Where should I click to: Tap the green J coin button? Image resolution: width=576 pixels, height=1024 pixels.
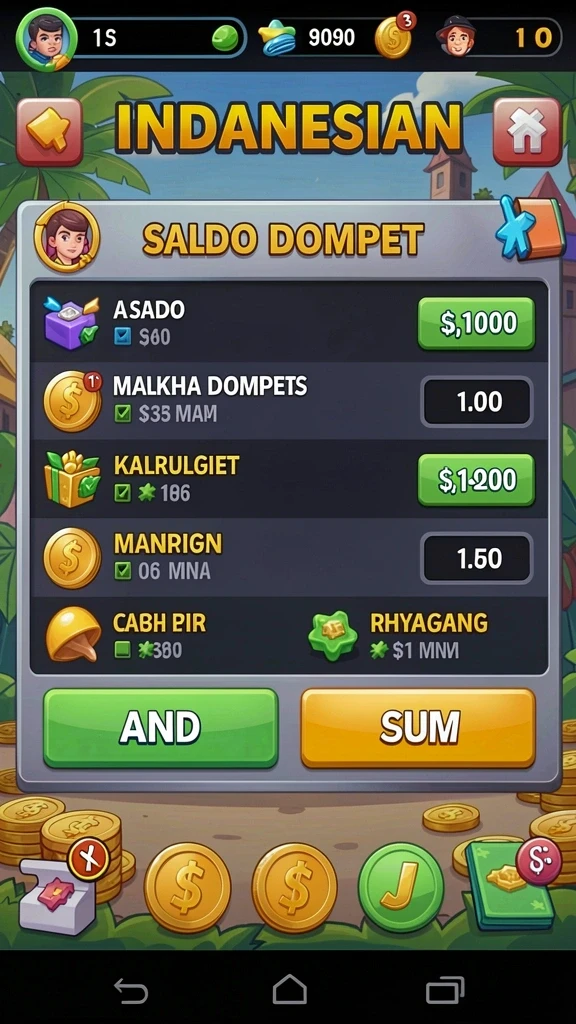pos(401,887)
